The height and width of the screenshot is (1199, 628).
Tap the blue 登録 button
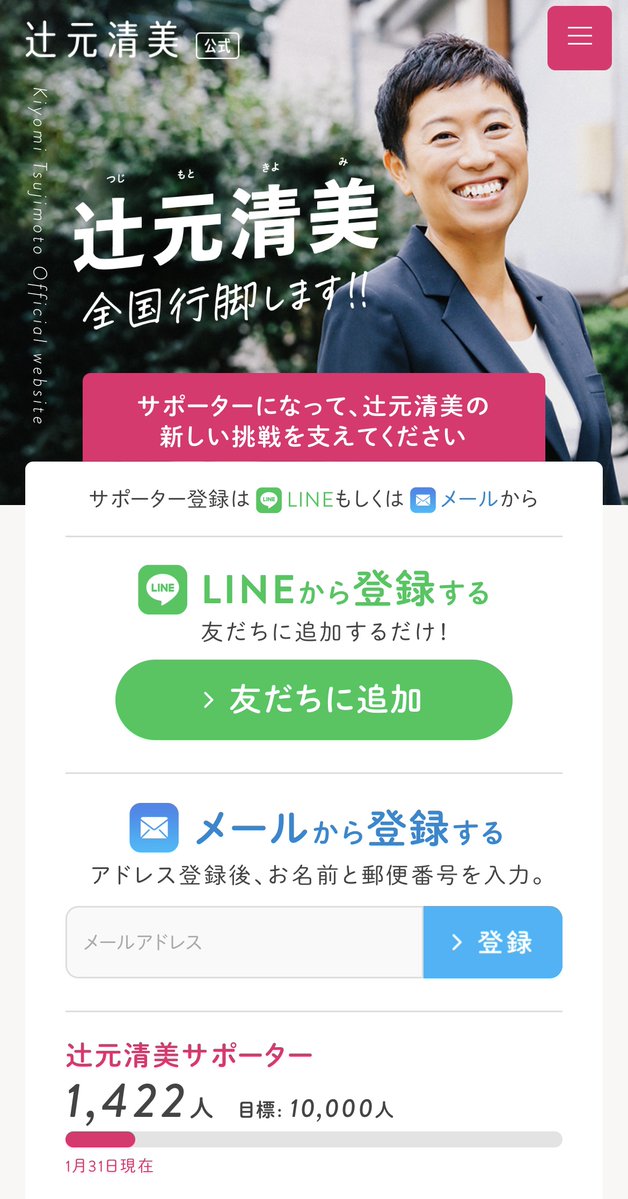coord(493,942)
